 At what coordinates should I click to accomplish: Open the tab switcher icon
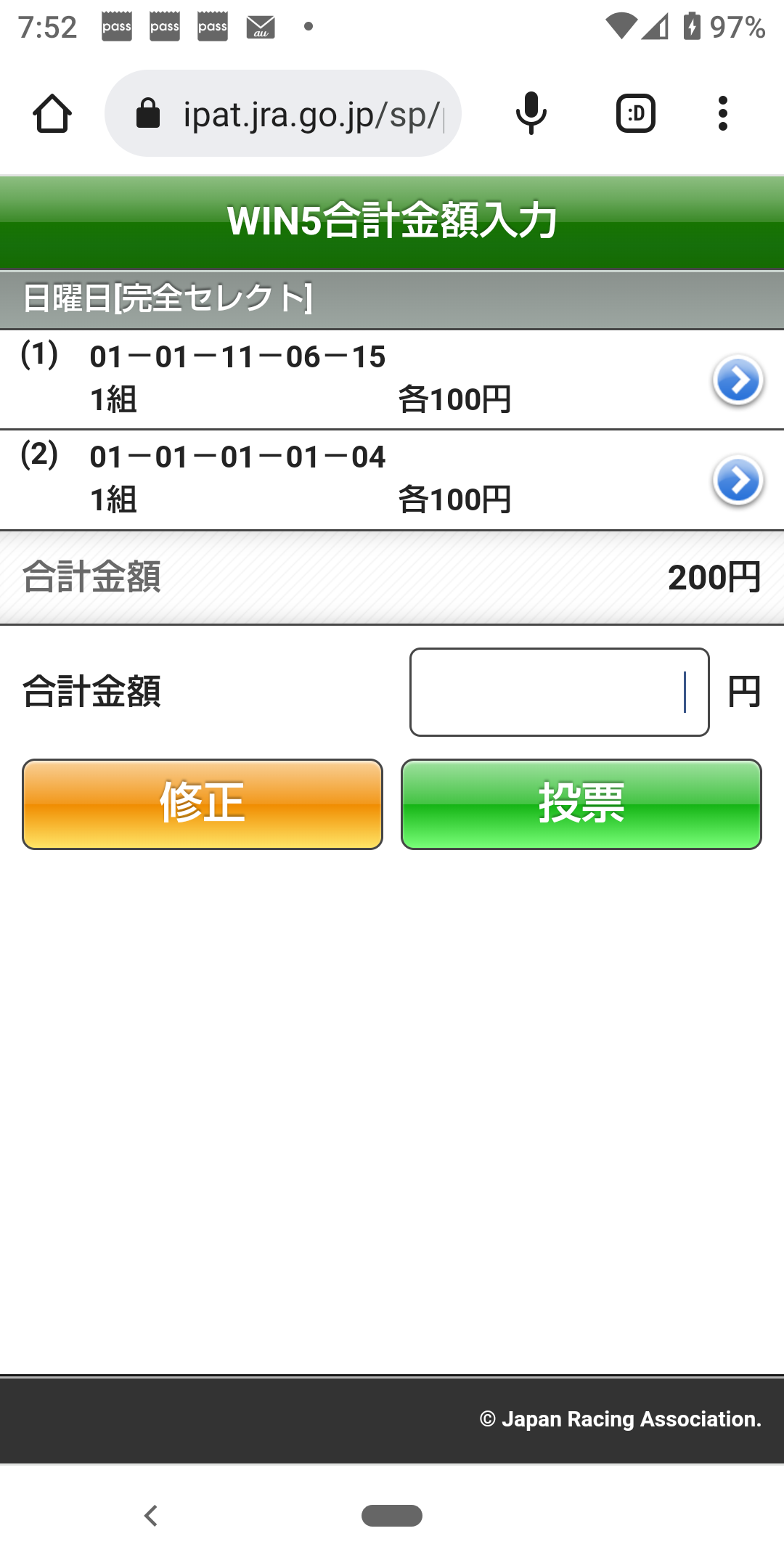[x=635, y=113]
